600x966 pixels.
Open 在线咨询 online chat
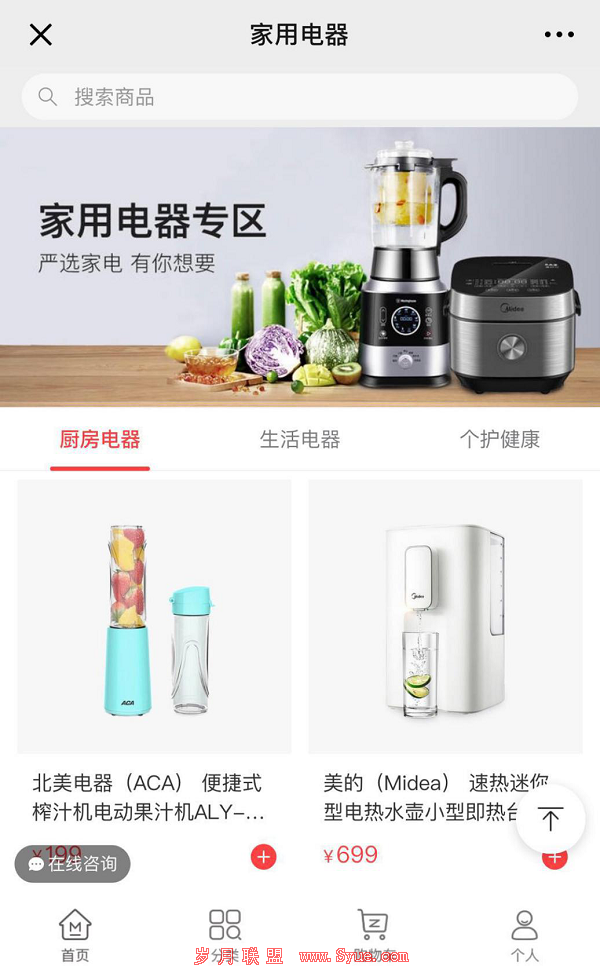coord(73,864)
